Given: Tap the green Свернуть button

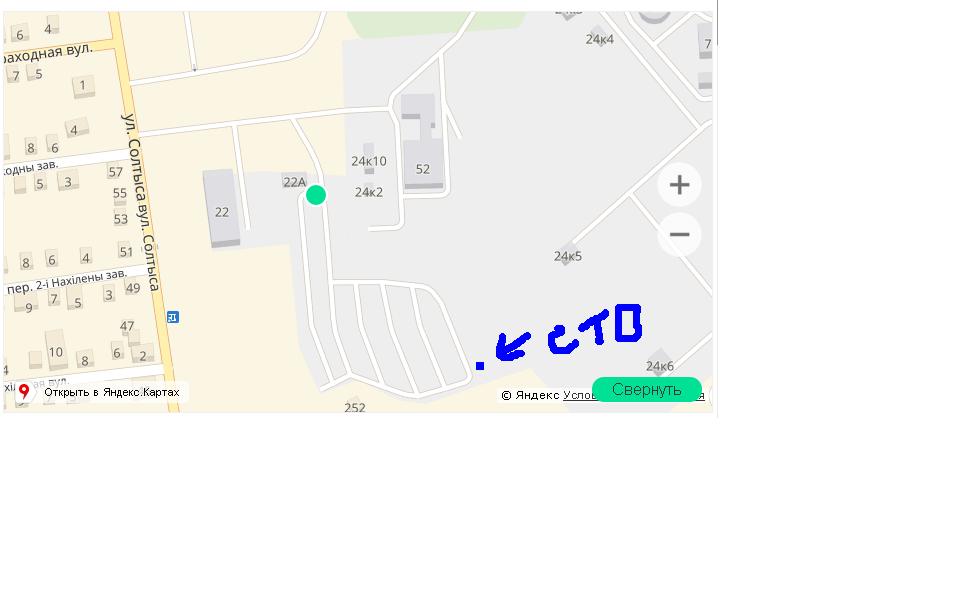Looking at the screenshot, I should click(646, 390).
